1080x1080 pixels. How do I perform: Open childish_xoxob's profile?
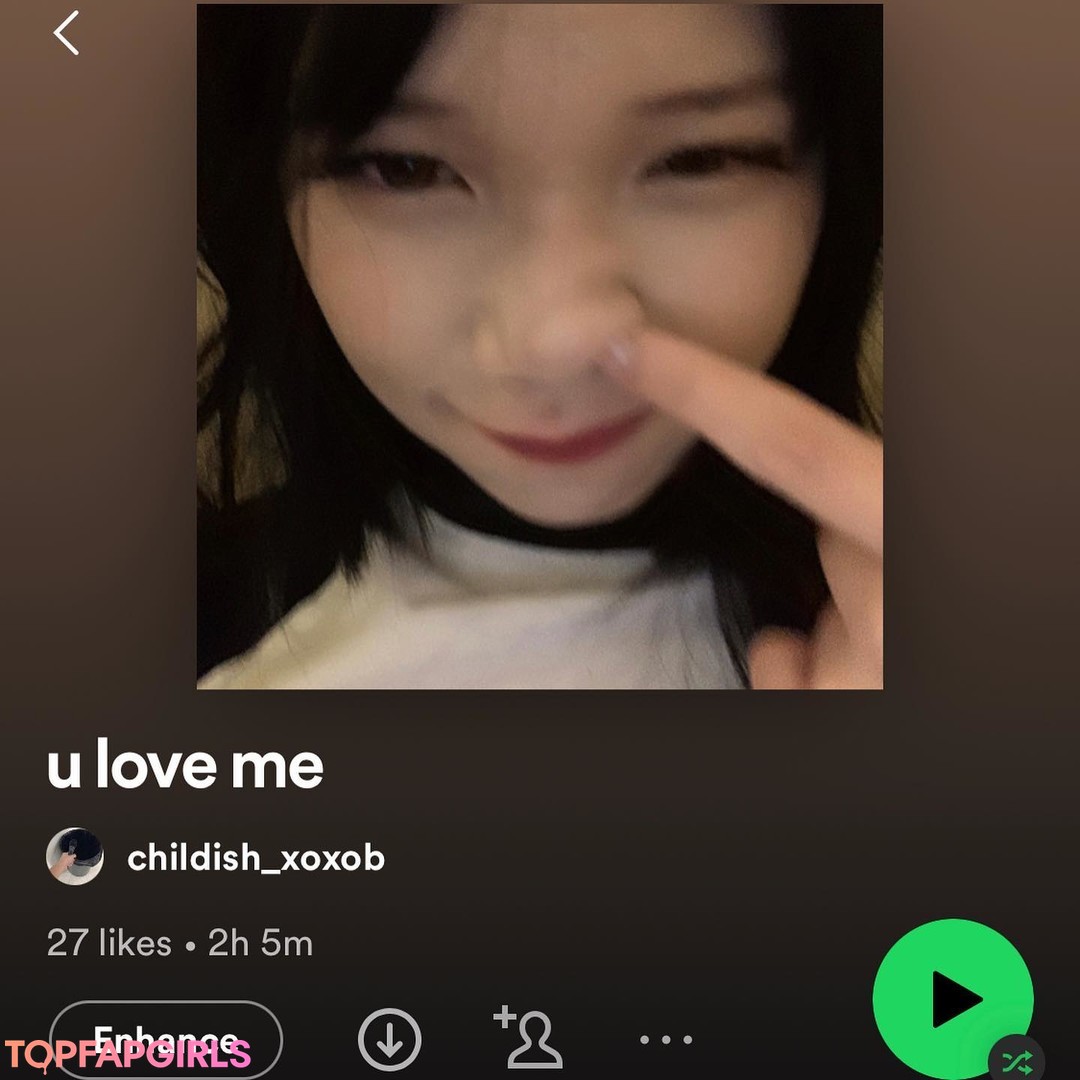tap(255, 858)
